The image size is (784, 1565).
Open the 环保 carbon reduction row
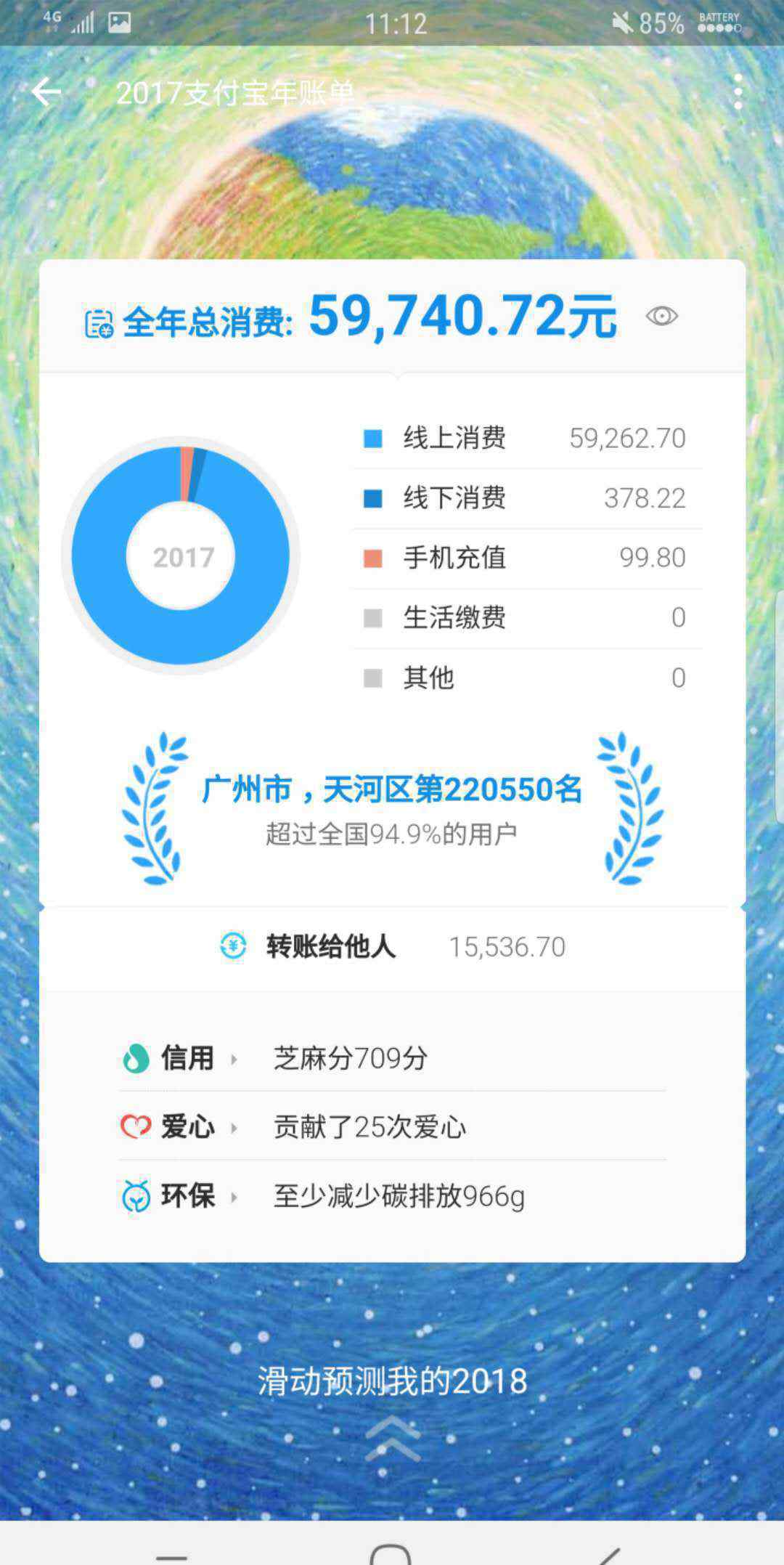pyautogui.click(x=392, y=1196)
